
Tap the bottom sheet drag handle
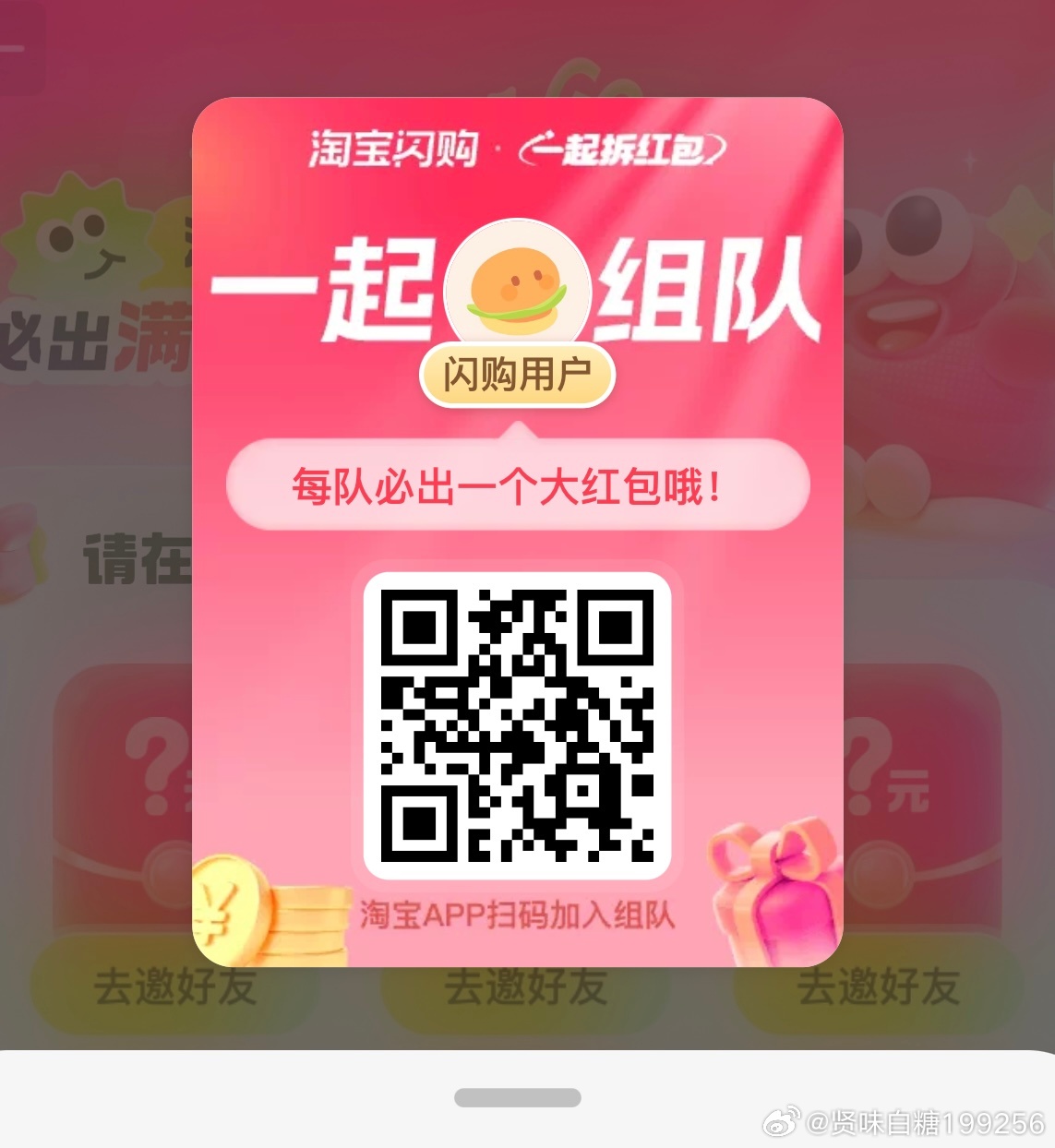tap(518, 1097)
